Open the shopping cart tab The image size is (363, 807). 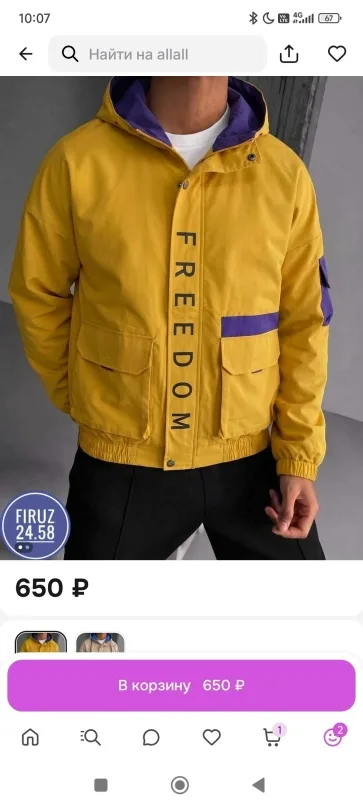(x=273, y=736)
